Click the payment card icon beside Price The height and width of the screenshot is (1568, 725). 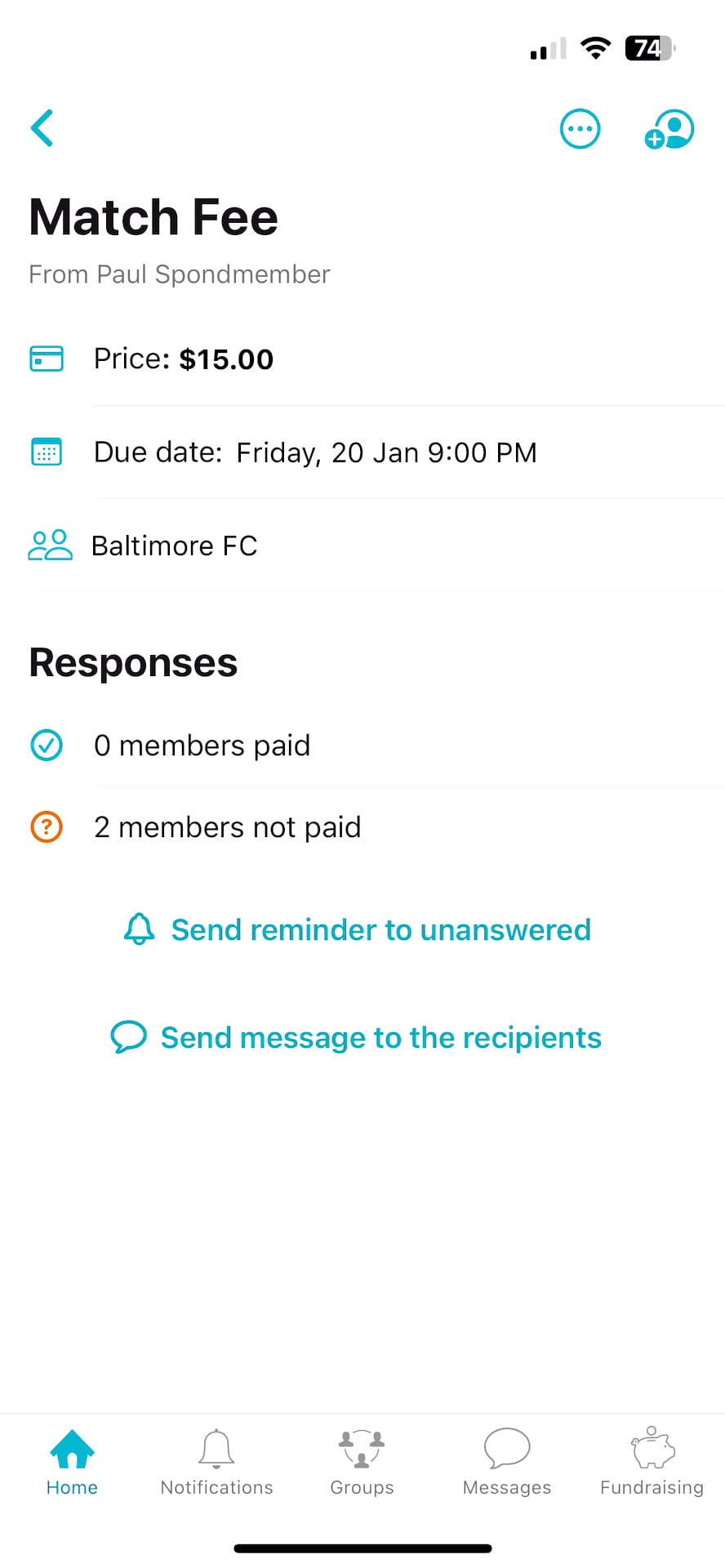click(x=46, y=358)
